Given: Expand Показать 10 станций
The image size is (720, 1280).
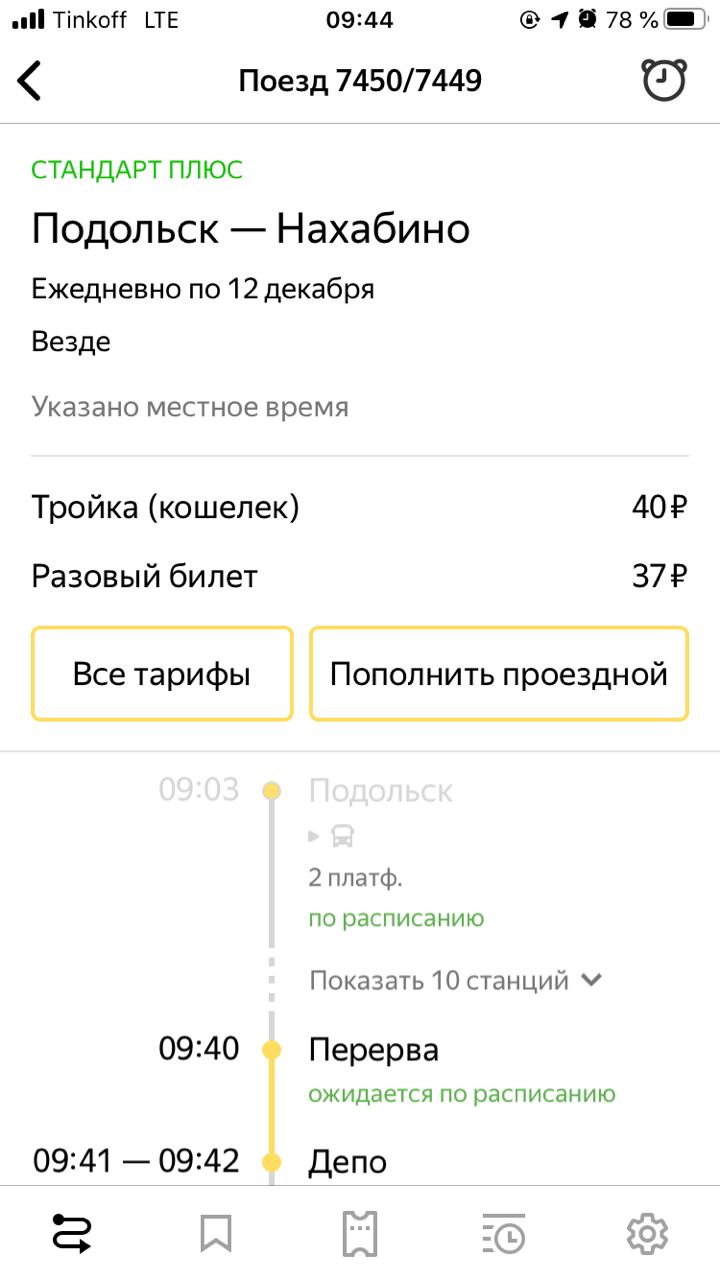Looking at the screenshot, I should pos(455,980).
